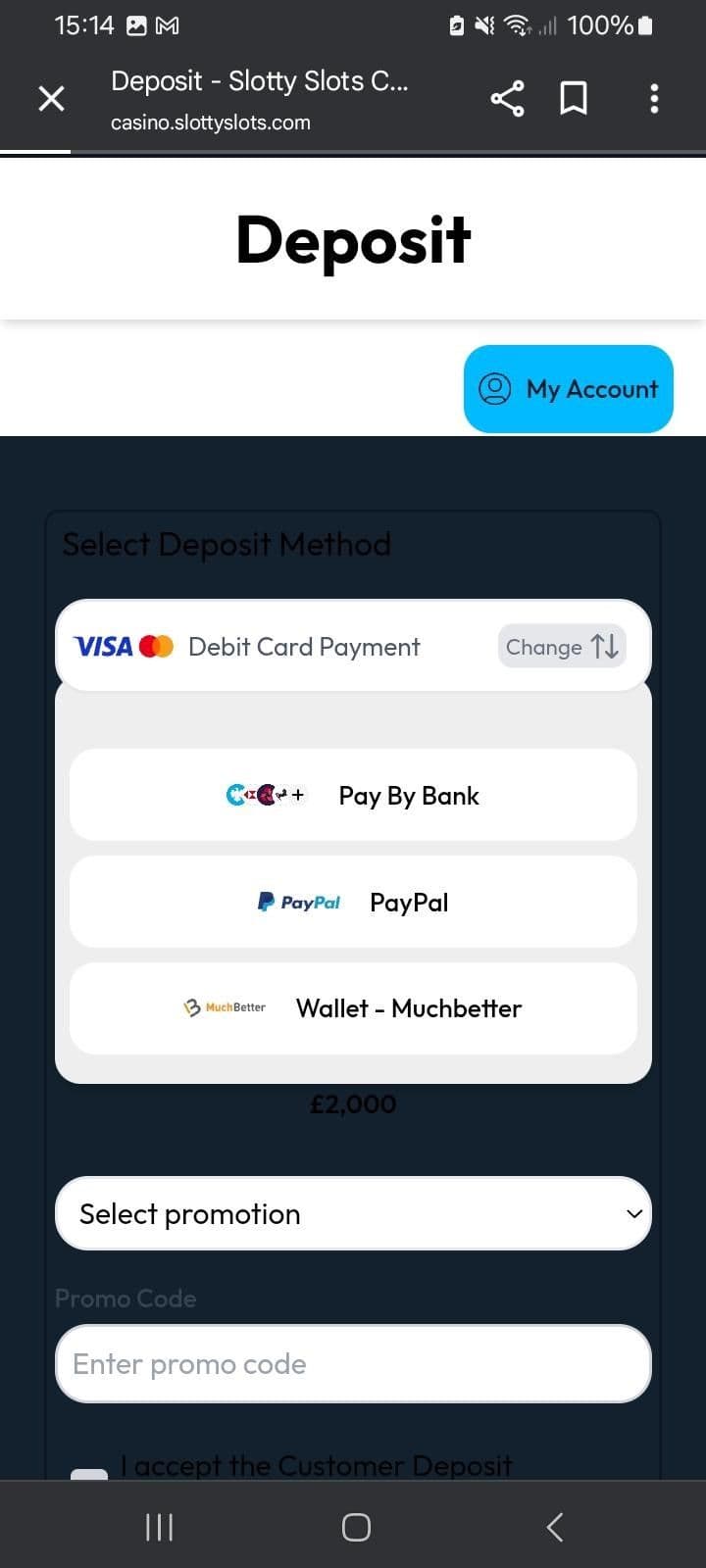The width and height of the screenshot is (706, 1568).
Task: Expand the Select promotion dropdown
Action: (x=353, y=1213)
